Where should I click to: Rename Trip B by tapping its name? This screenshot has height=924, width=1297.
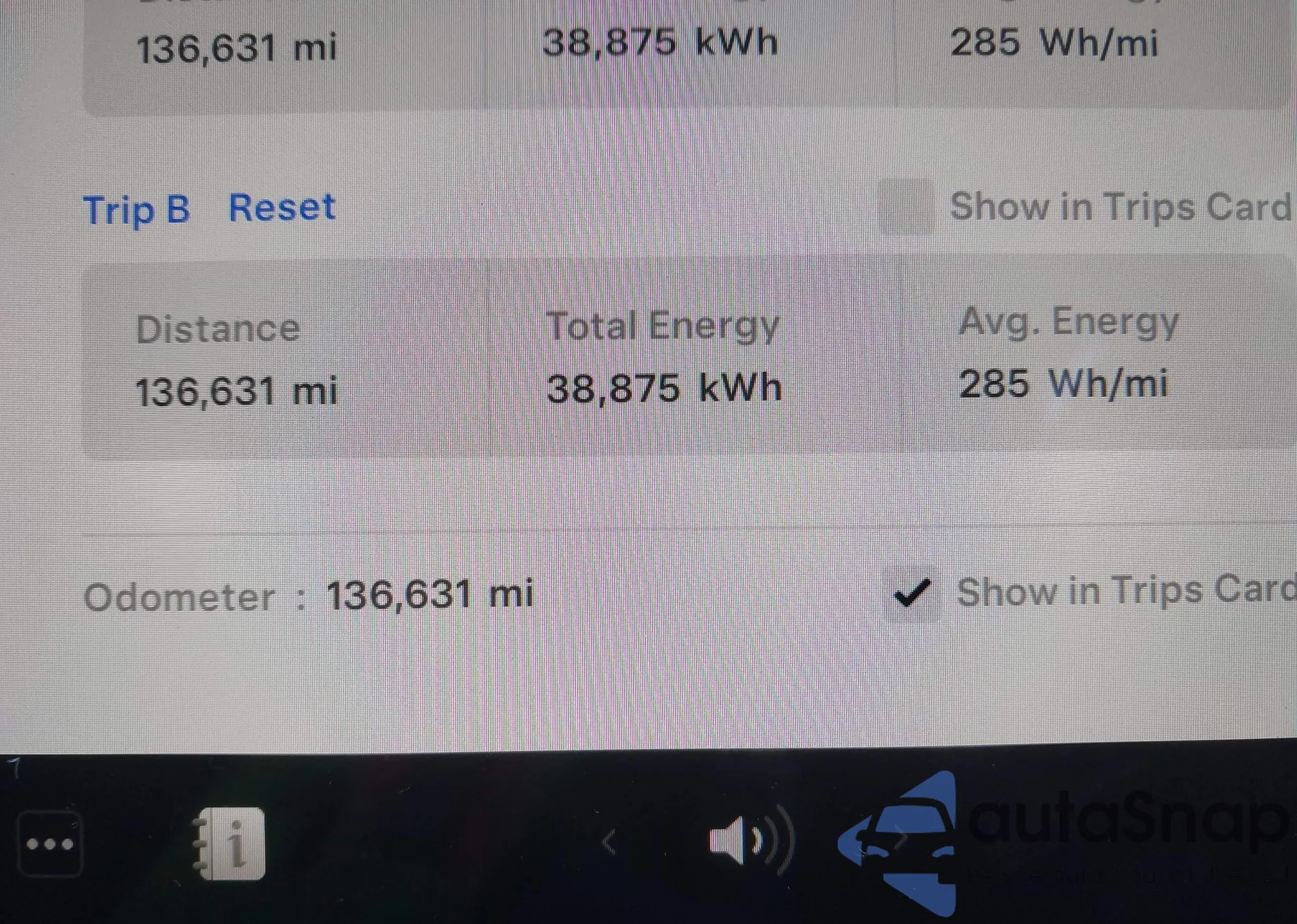click(137, 210)
